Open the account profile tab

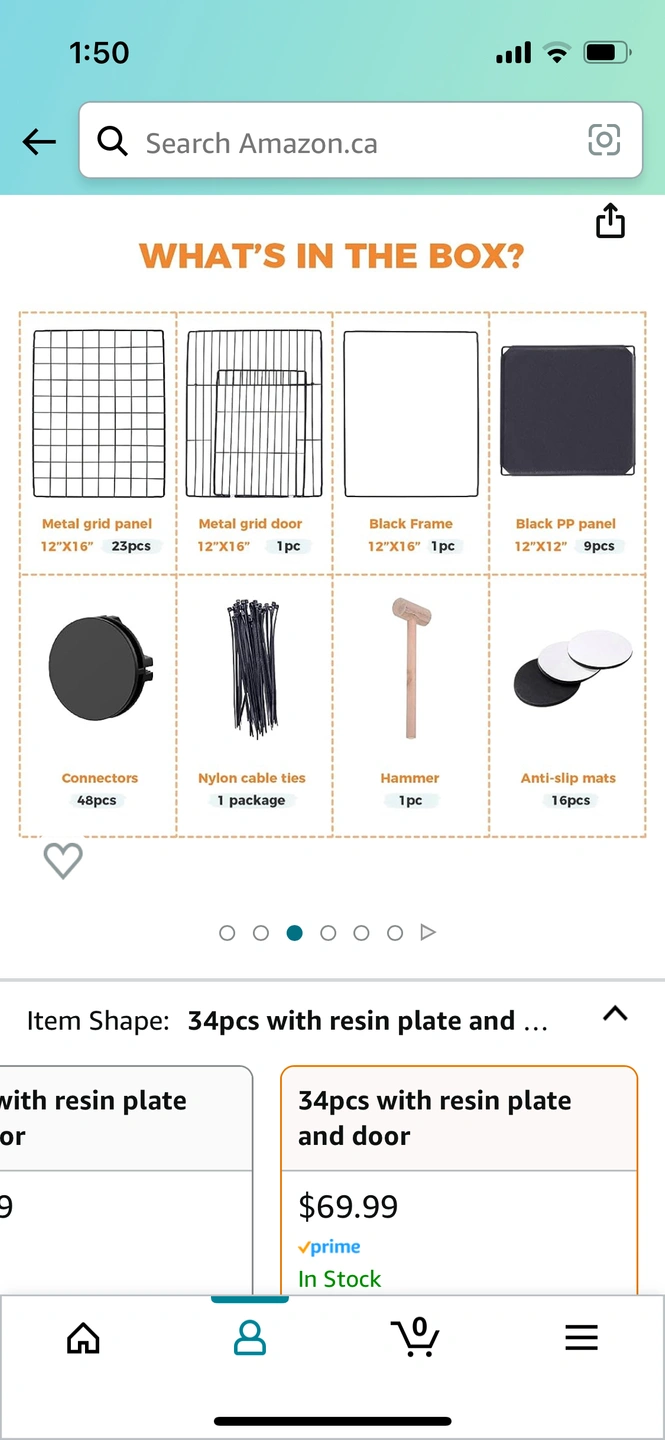(249, 1338)
